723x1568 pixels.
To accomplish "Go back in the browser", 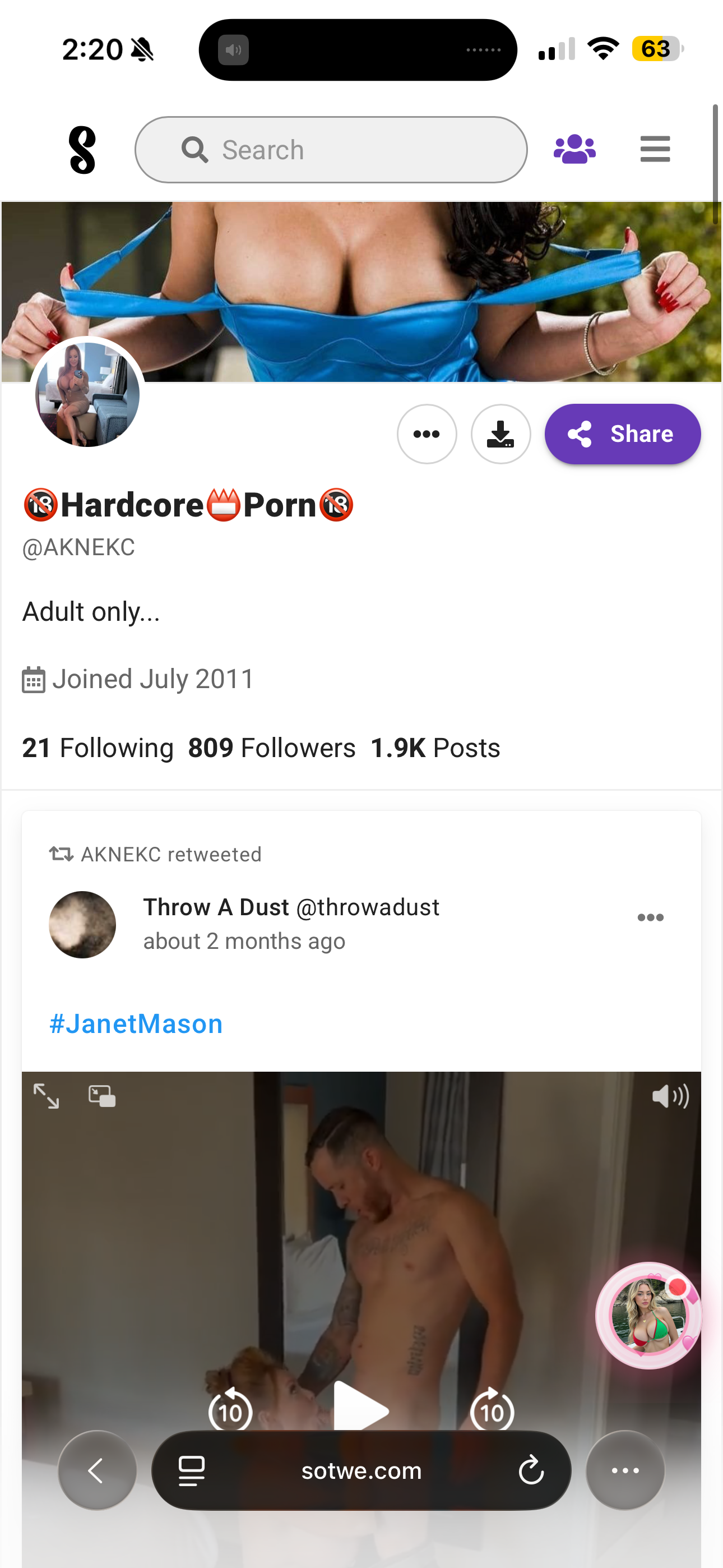I will click(x=97, y=1470).
